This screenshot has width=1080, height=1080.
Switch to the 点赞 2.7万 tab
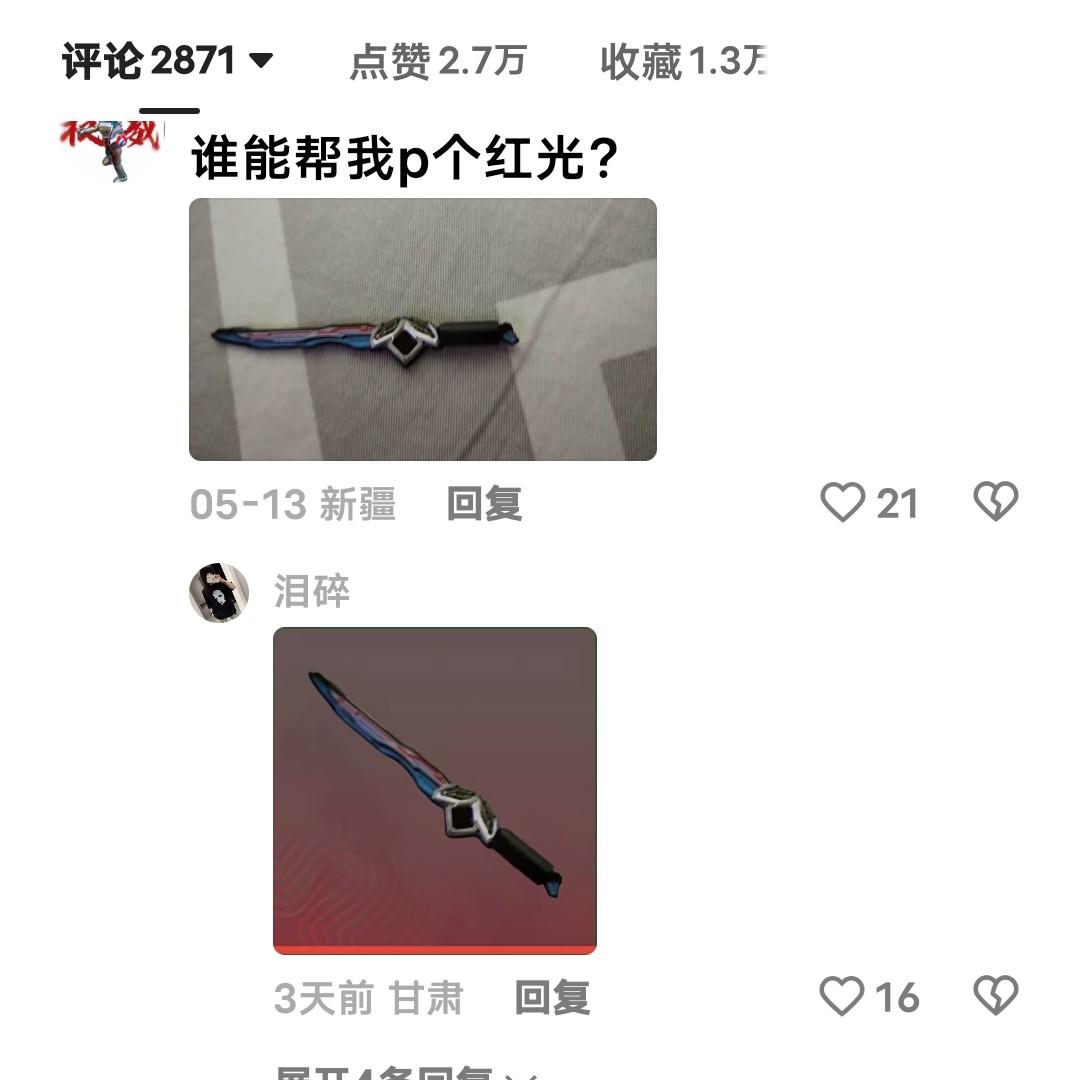pos(437,62)
